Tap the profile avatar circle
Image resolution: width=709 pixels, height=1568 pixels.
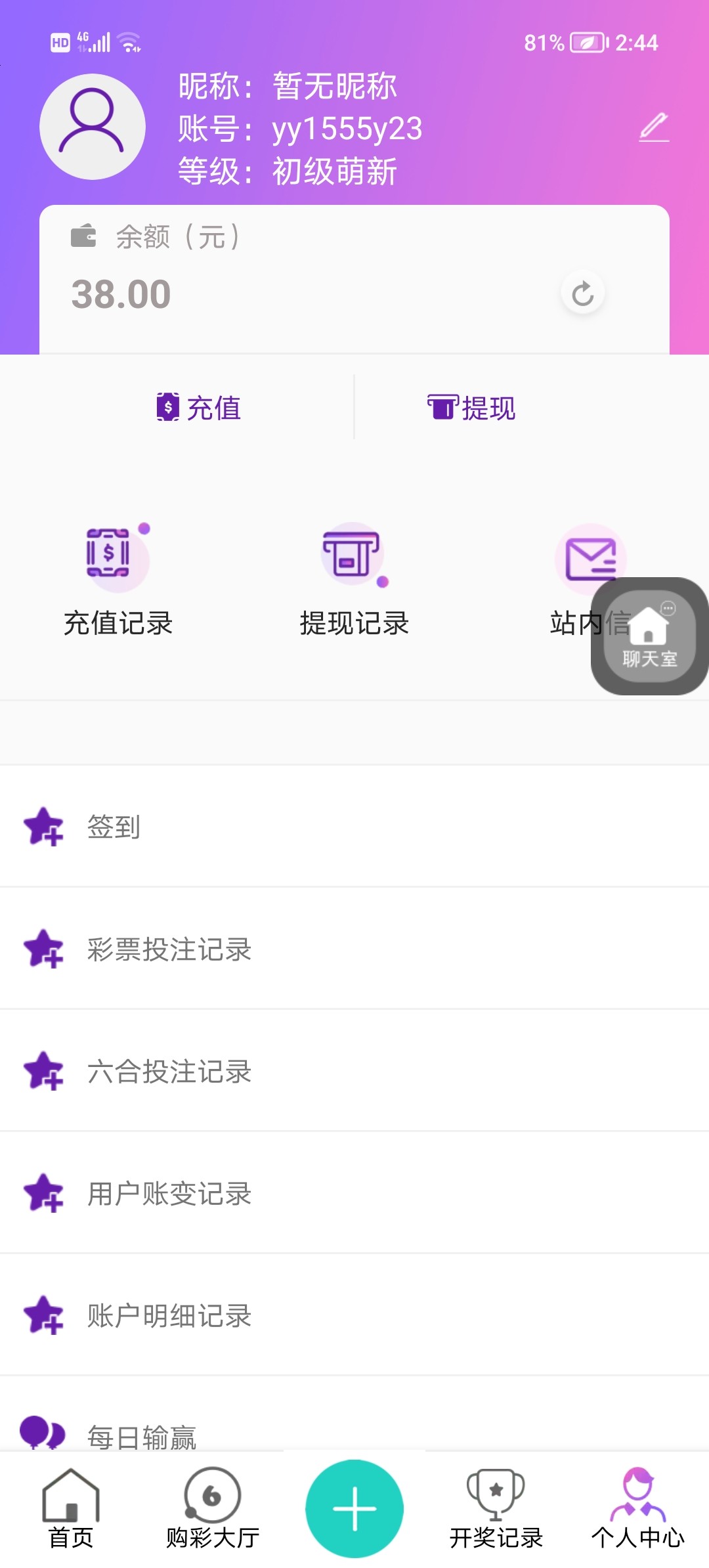click(x=93, y=126)
